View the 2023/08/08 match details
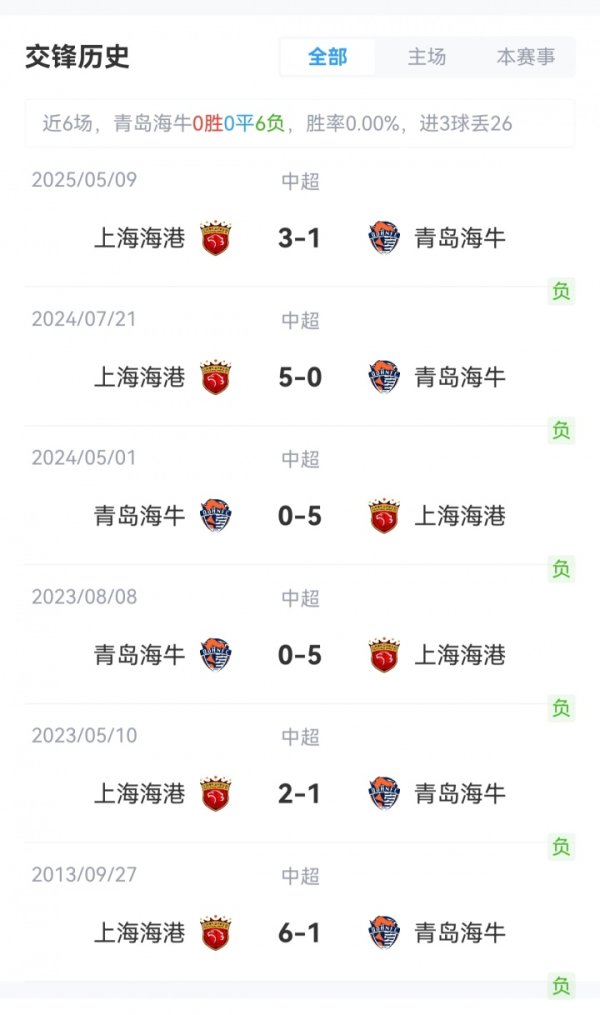 300,655
